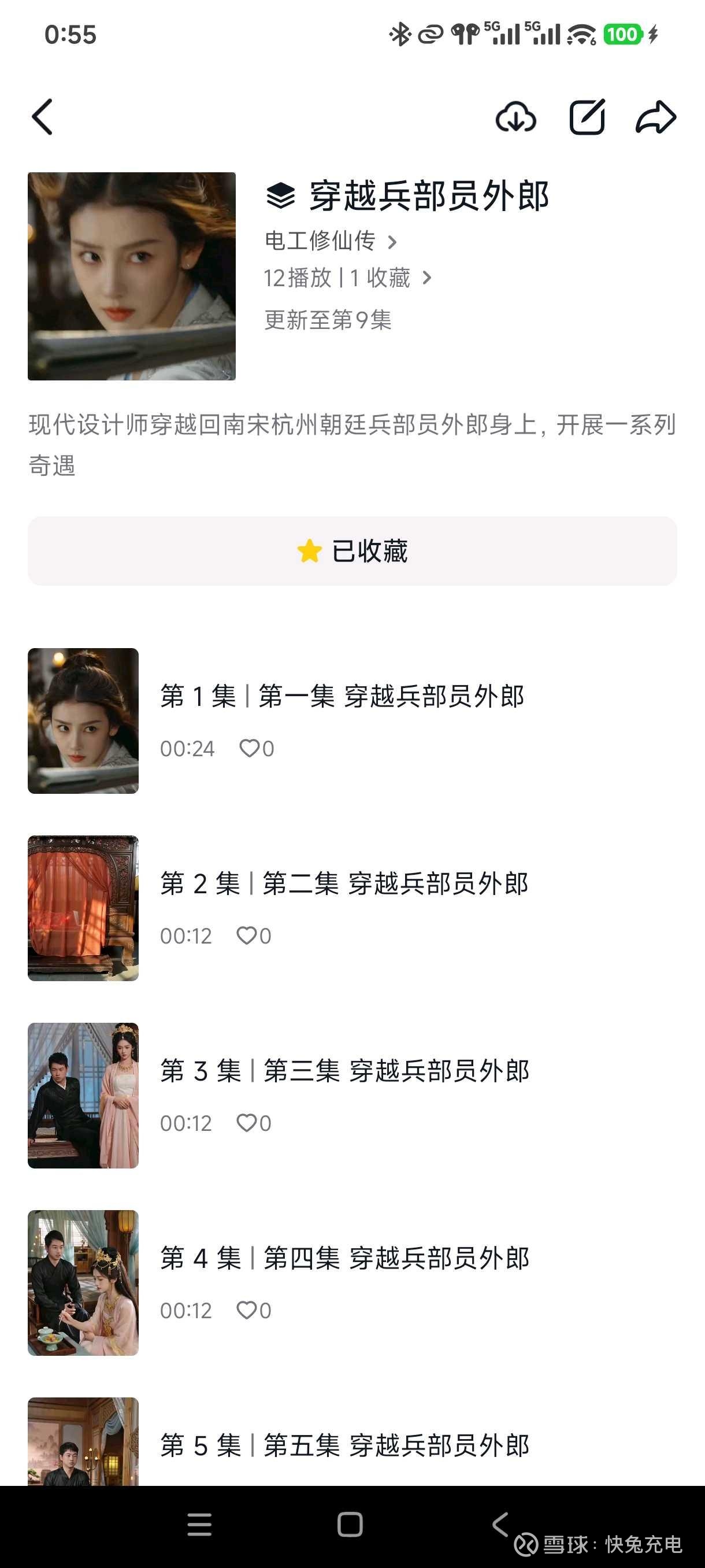Select episode 第 4 集 第四集
The height and width of the screenshot is (1568, 705).
(x=345, y=1258)
